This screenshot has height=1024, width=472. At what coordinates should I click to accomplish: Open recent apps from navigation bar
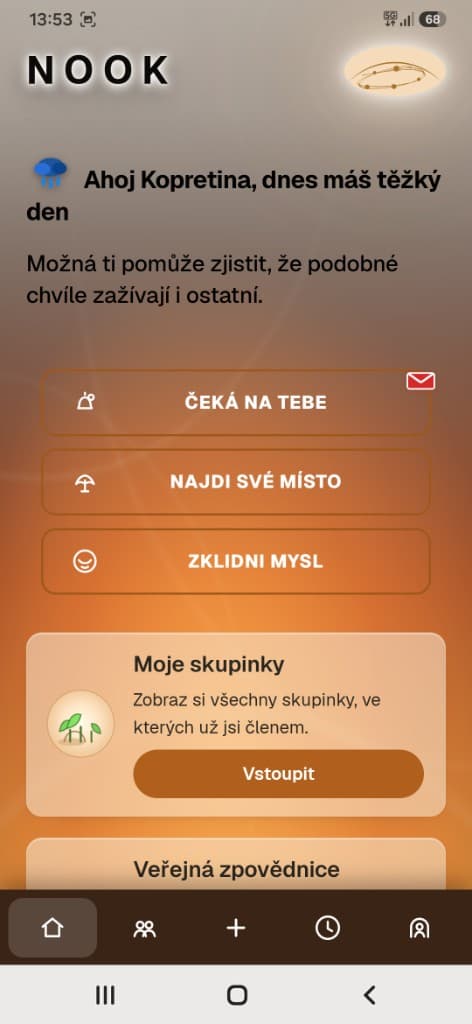pyautogui.click(x=104, y=995)
